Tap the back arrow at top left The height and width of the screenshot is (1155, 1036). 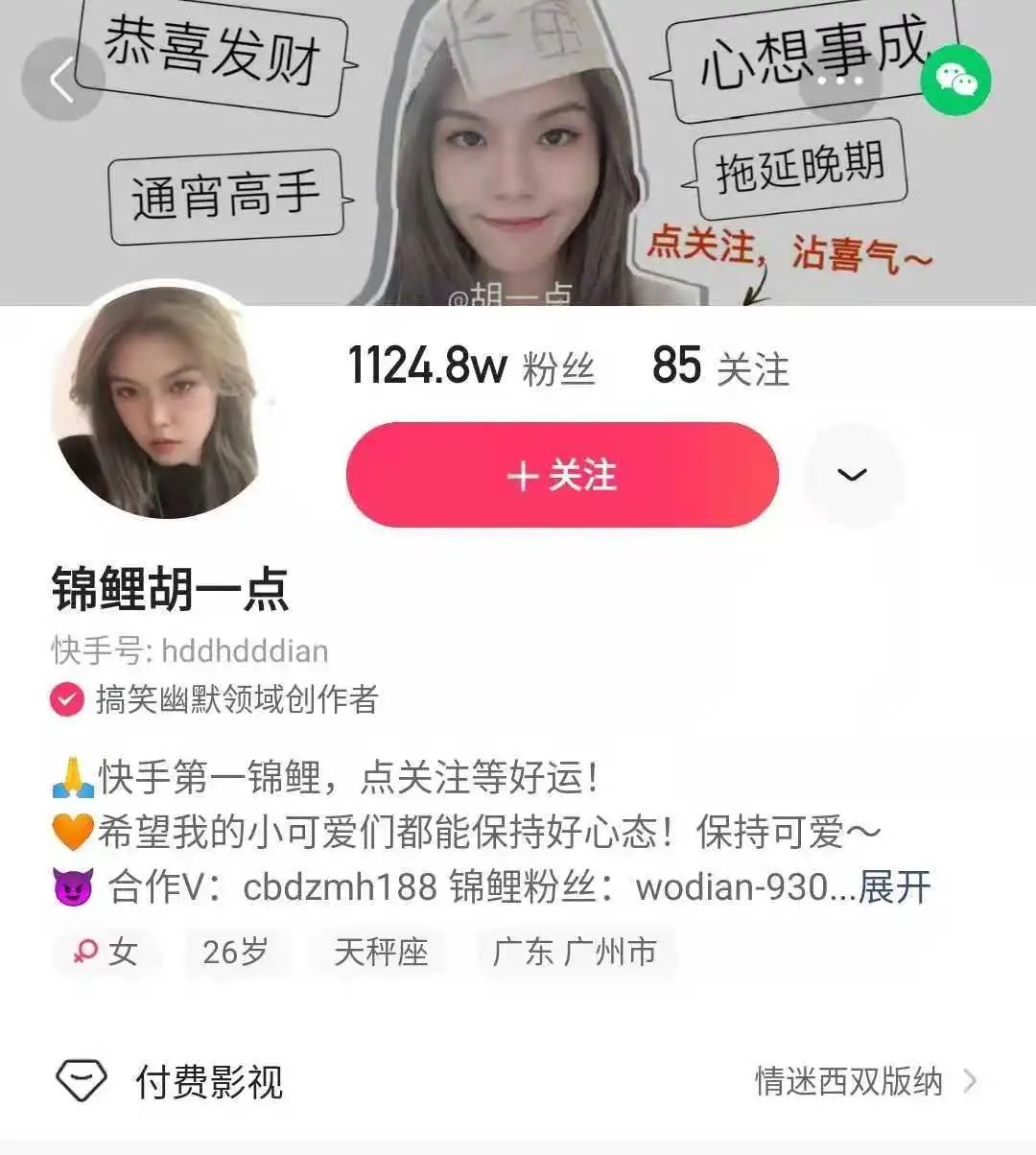(x=63, y=77)
